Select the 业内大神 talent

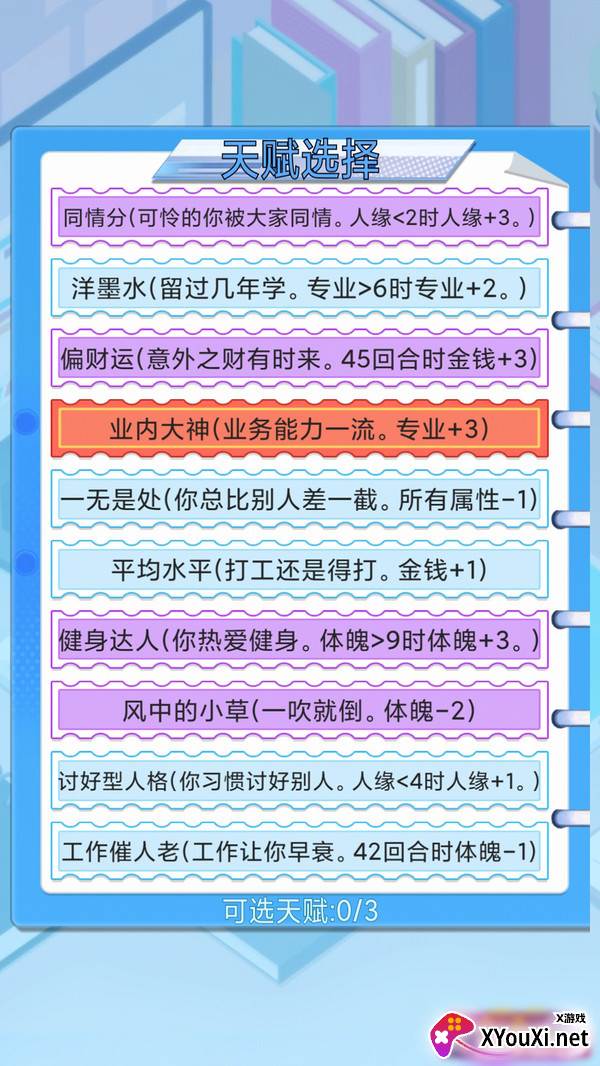coord(299,429)
